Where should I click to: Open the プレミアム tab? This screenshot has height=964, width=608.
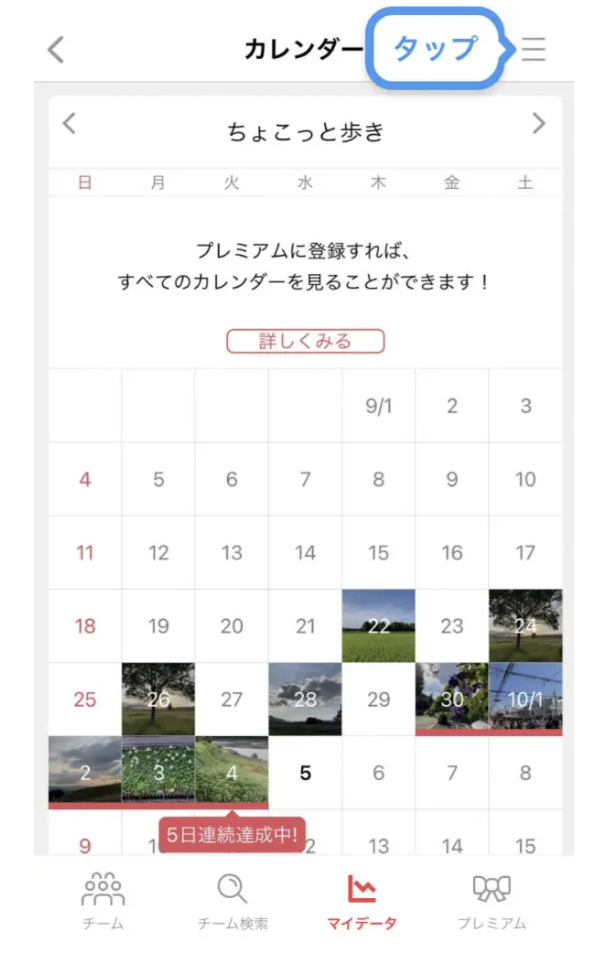491,901
